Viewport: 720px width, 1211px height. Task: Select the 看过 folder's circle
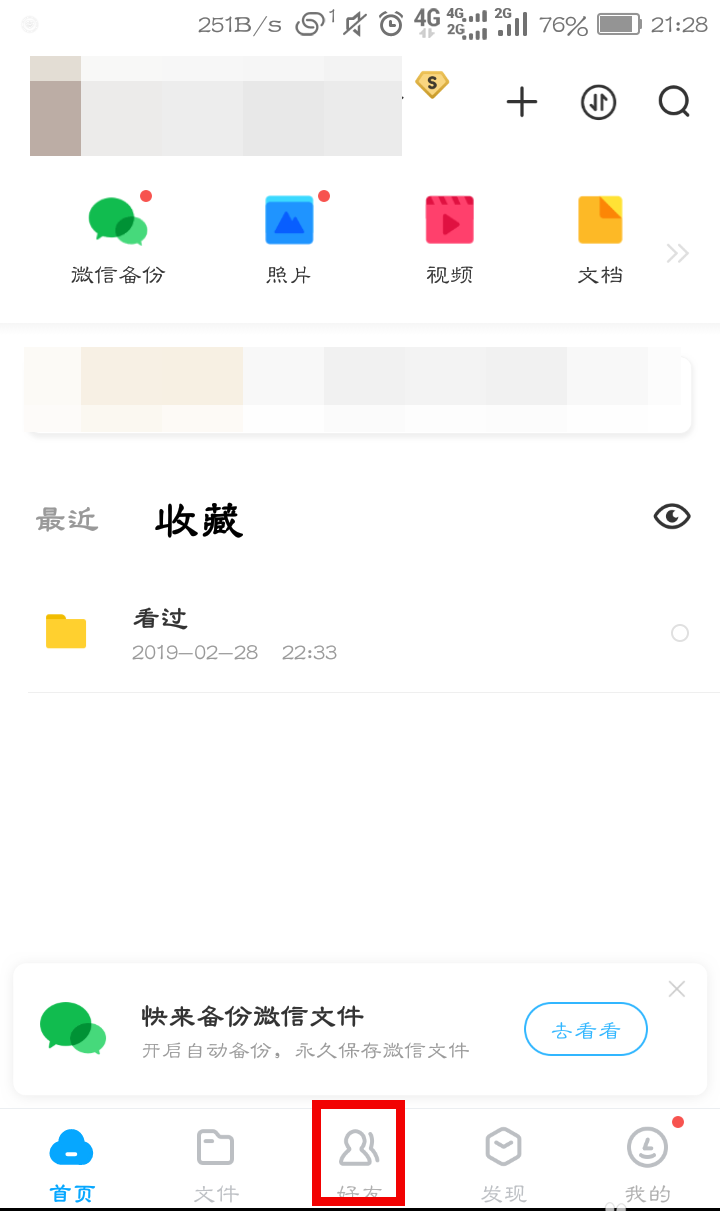click(x=680, y=633)
